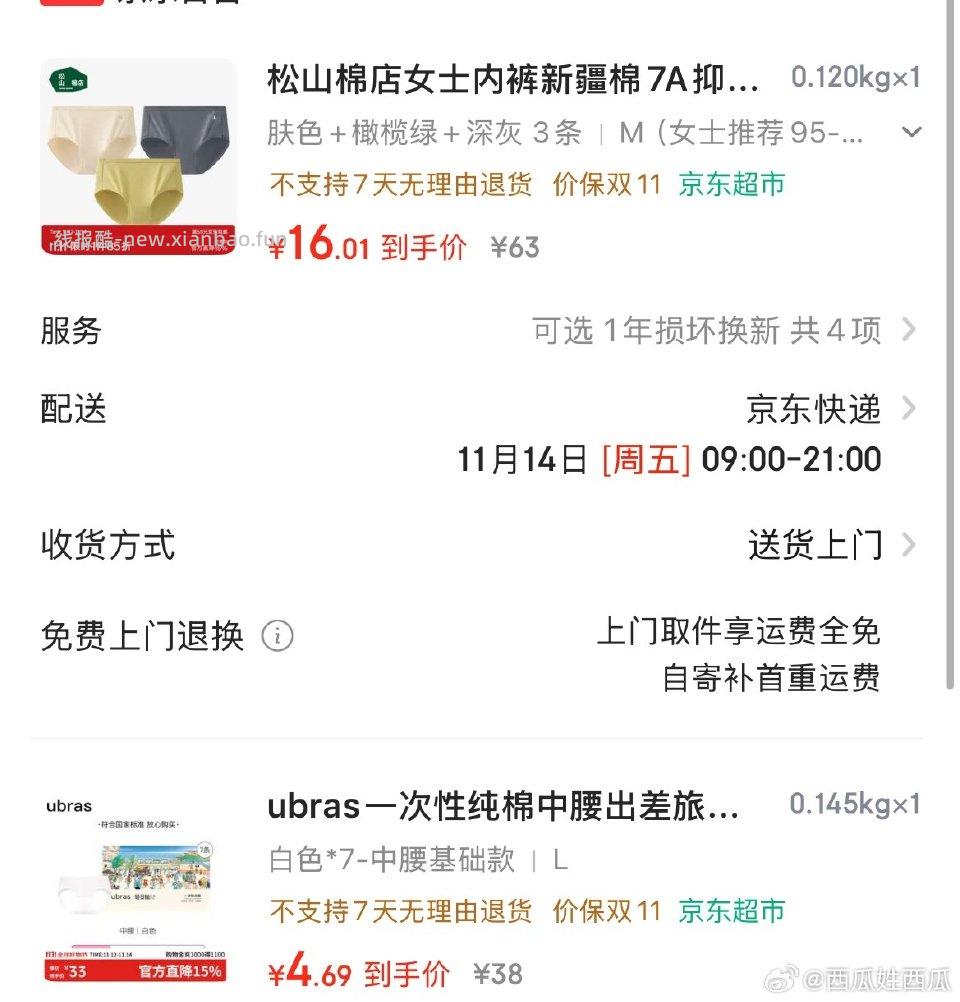Image resolution: width=960 pixels, height=1002 pixels.
Task: Select the 送货上门 delivery method option
Action: pyautogui.click(x=814, y=546)
